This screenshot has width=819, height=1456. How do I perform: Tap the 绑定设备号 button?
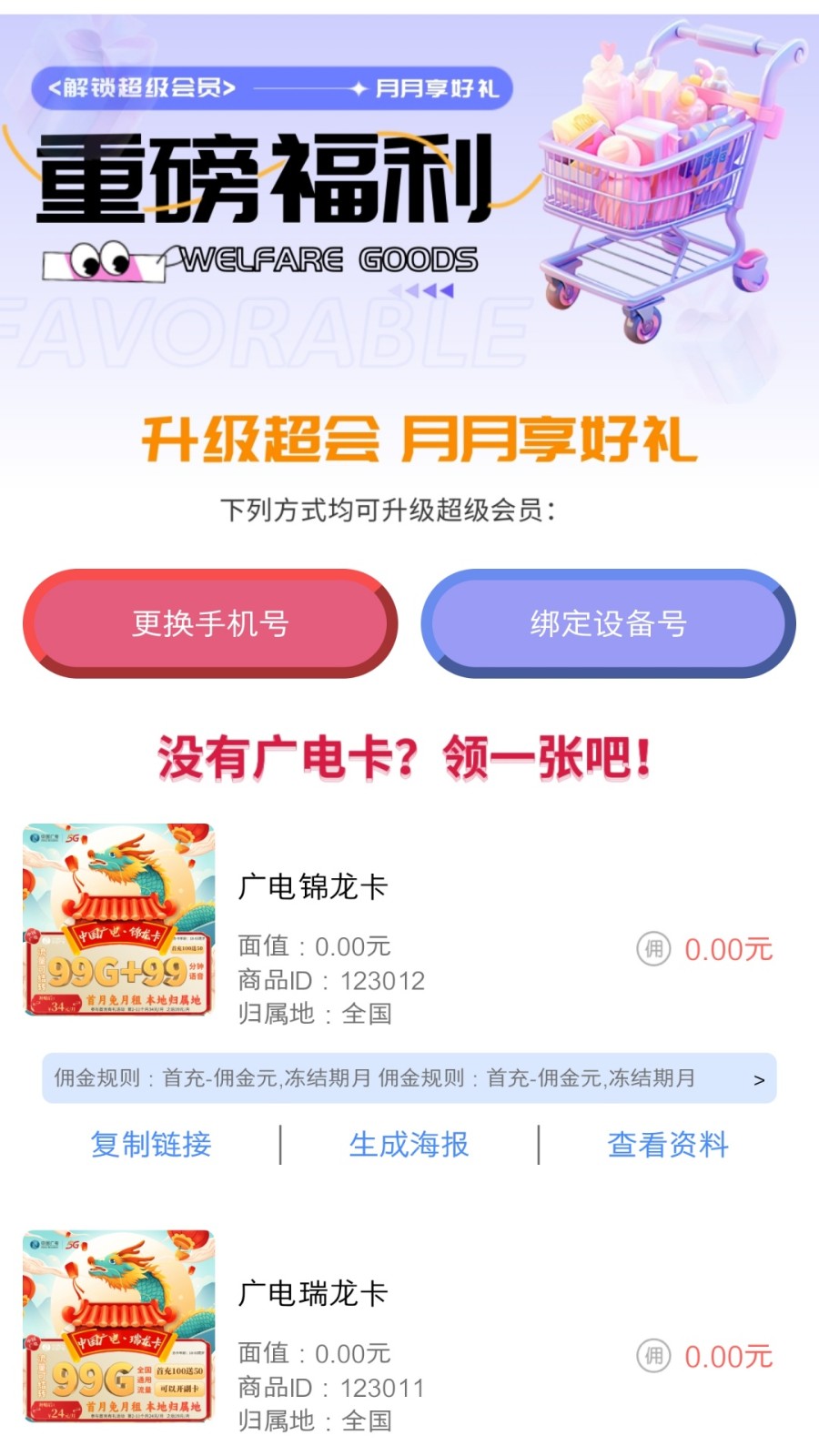pyautogui.click(x=608, y=623)
